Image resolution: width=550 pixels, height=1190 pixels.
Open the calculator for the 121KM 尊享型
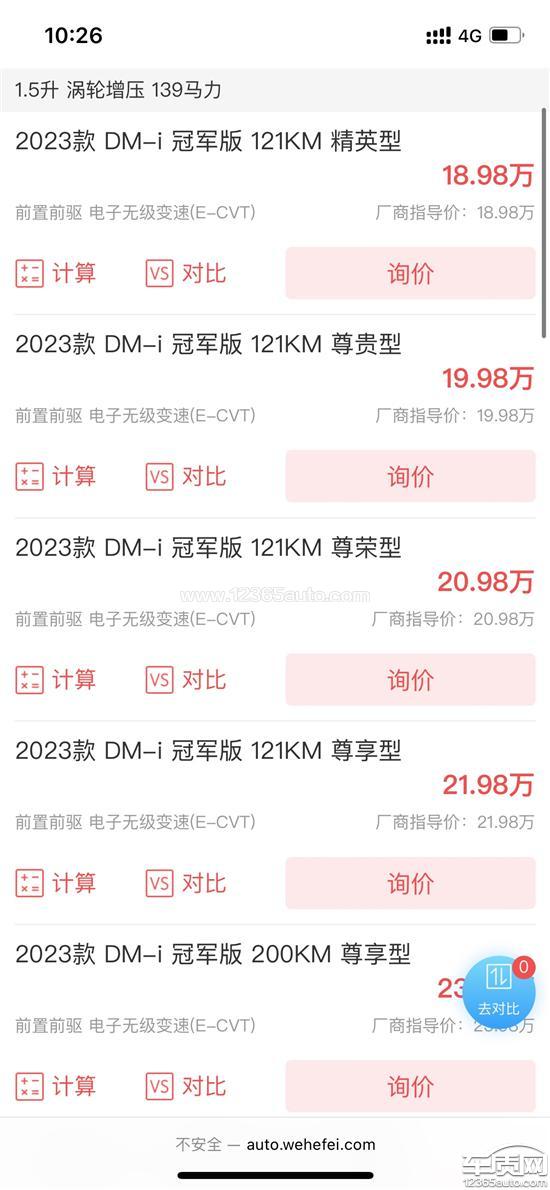coord(56,883)
